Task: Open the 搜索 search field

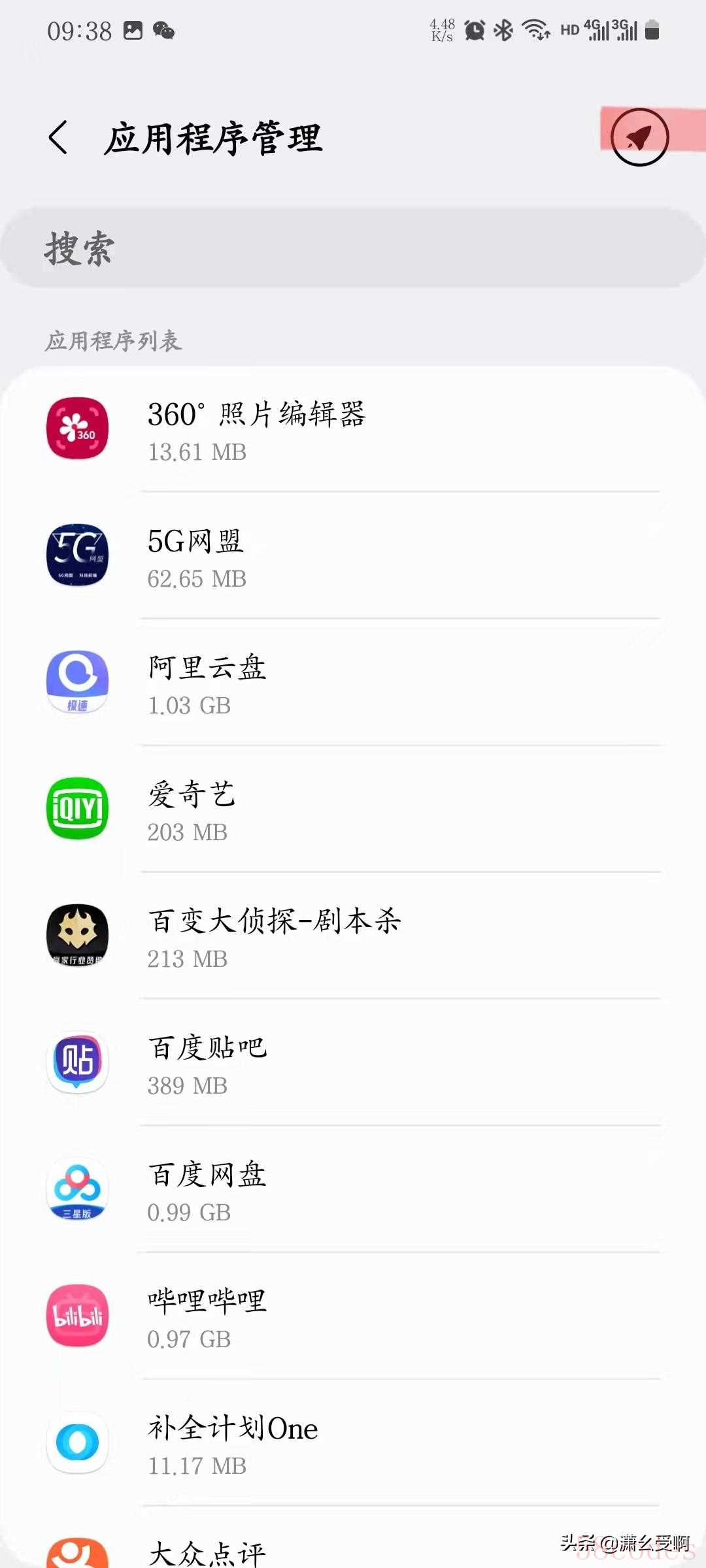Action: 353,248
